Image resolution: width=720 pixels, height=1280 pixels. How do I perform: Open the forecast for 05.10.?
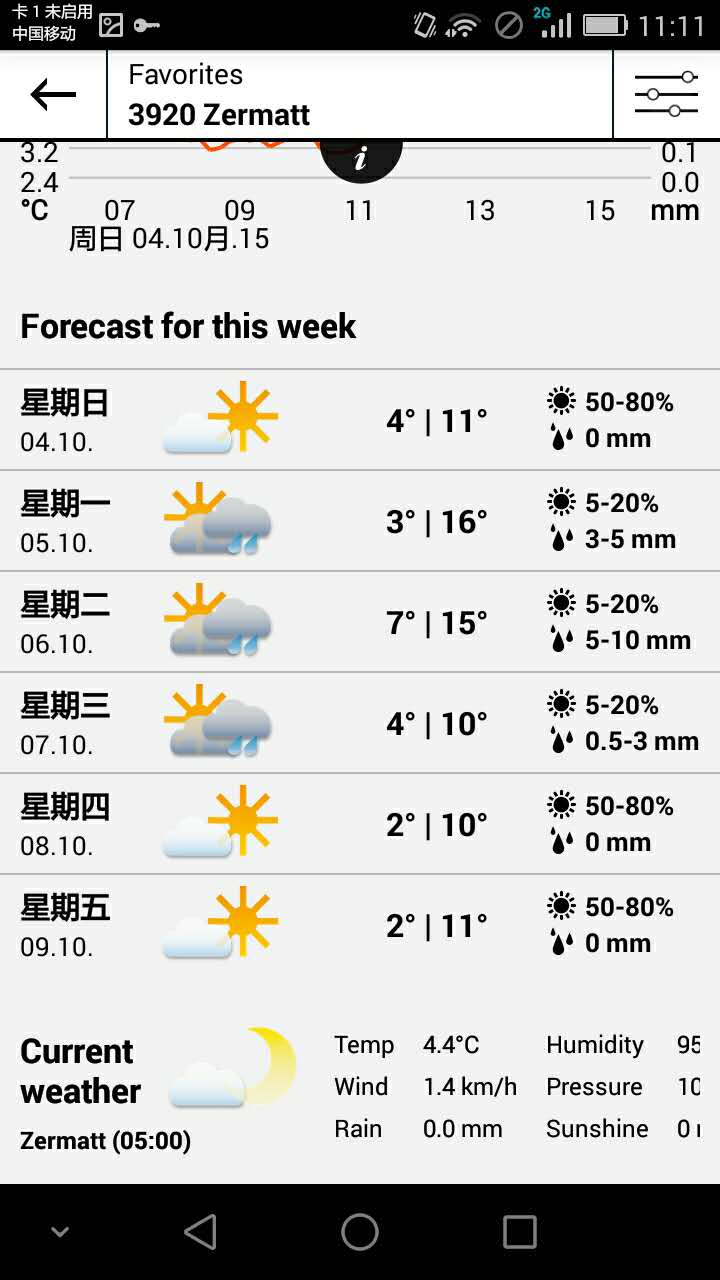pyautogui.click(x=360, y=521)
